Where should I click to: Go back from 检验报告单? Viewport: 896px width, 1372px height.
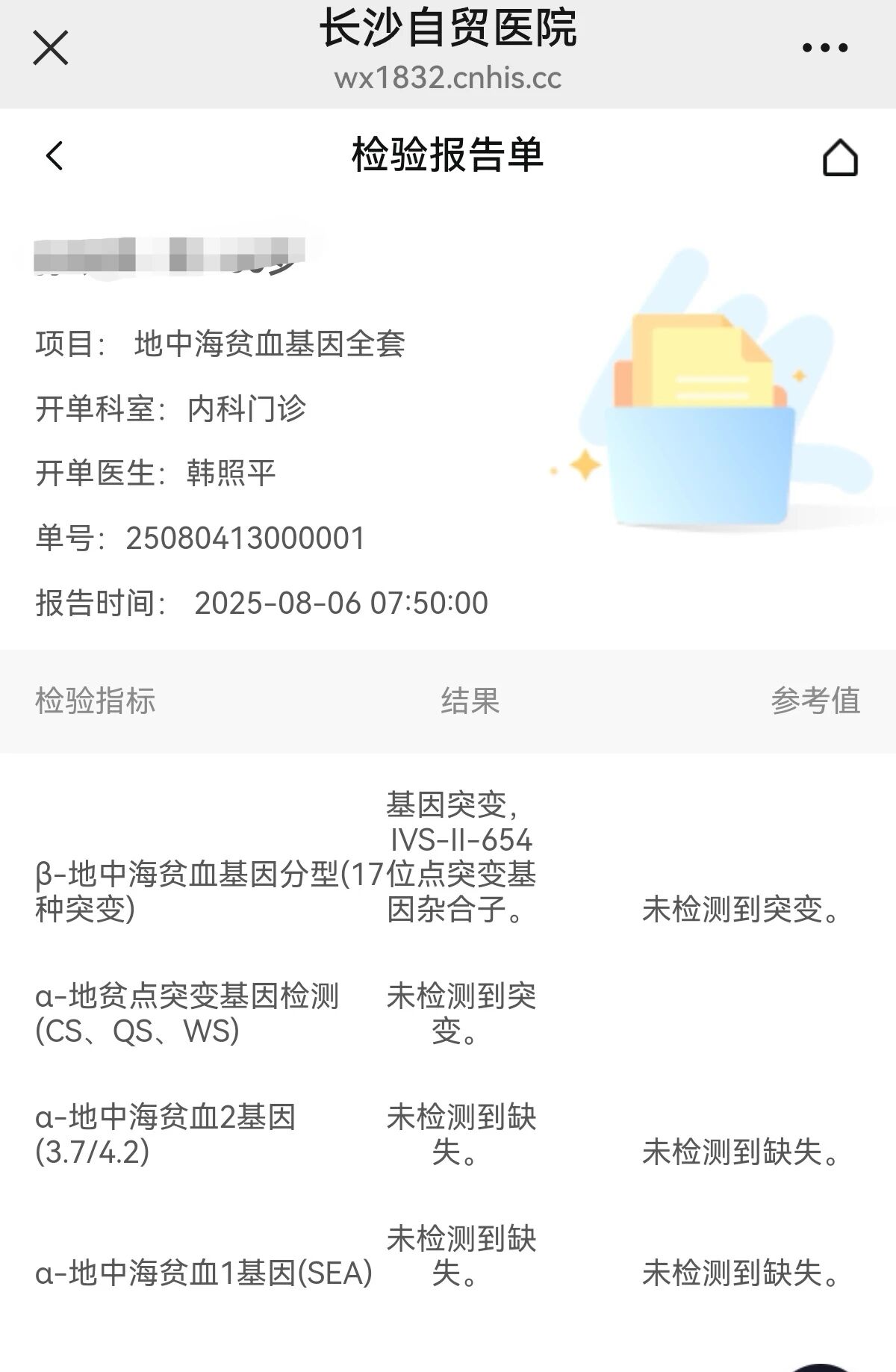[55, 155]
